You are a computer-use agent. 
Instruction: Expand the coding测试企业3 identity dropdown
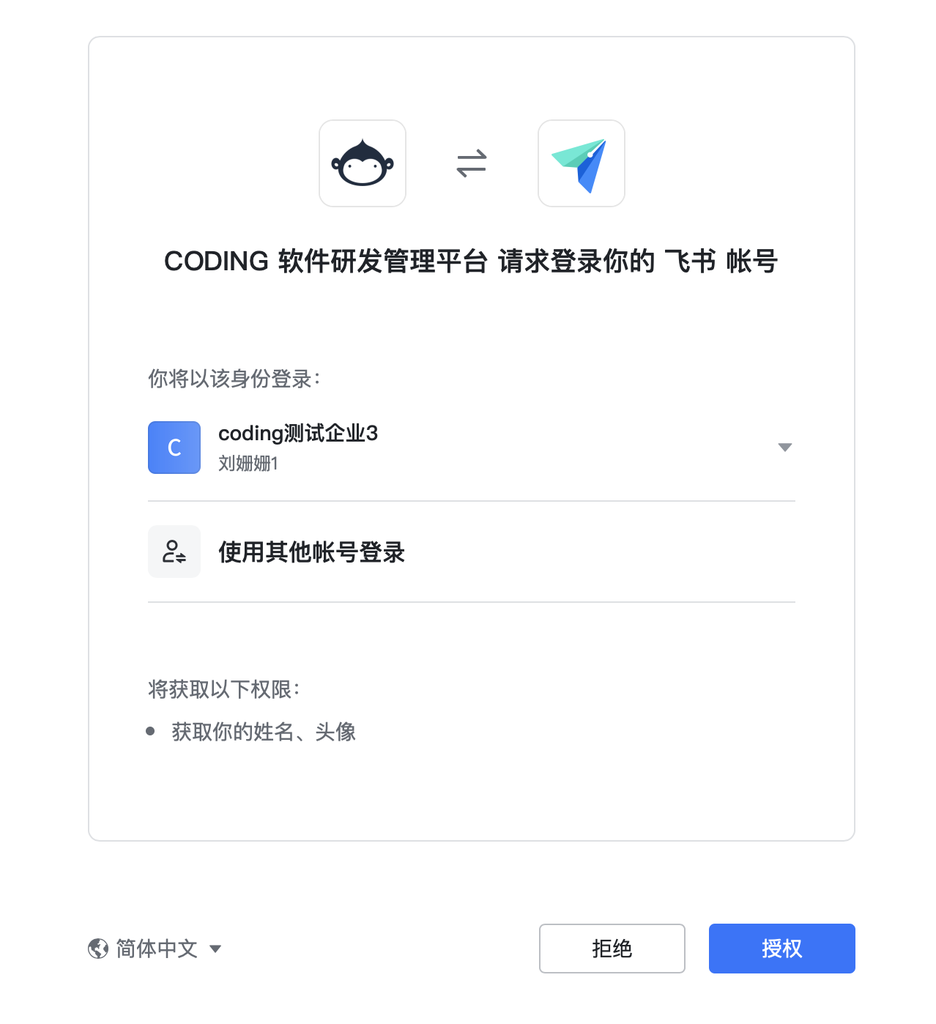point(784,447)
